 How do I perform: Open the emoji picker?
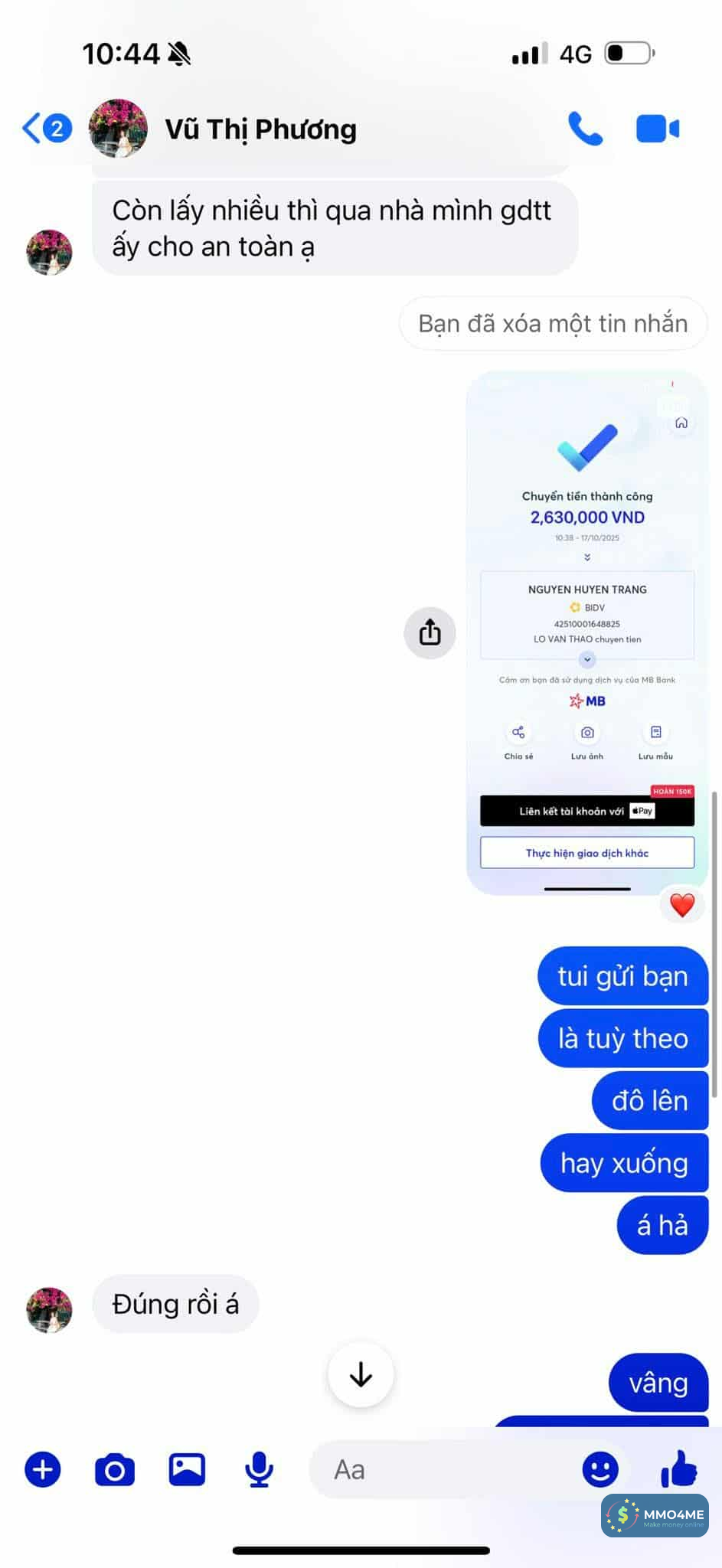tap(600, 1469)
